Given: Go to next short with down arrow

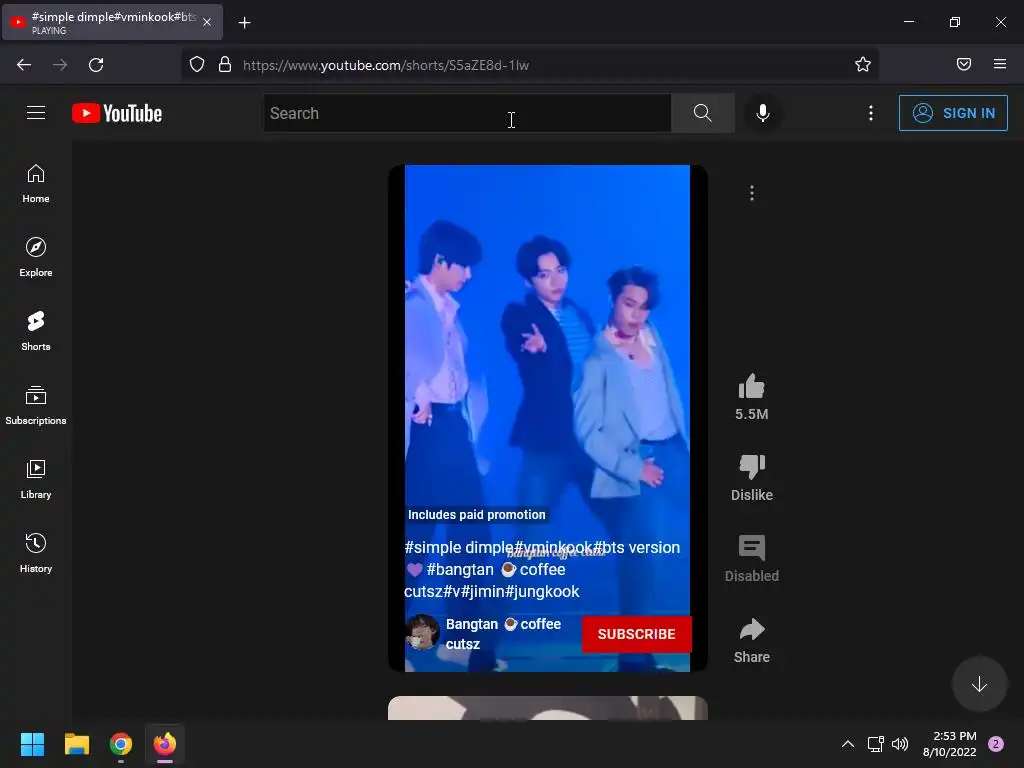Looking at the screenshot, I should click(979, 685).
